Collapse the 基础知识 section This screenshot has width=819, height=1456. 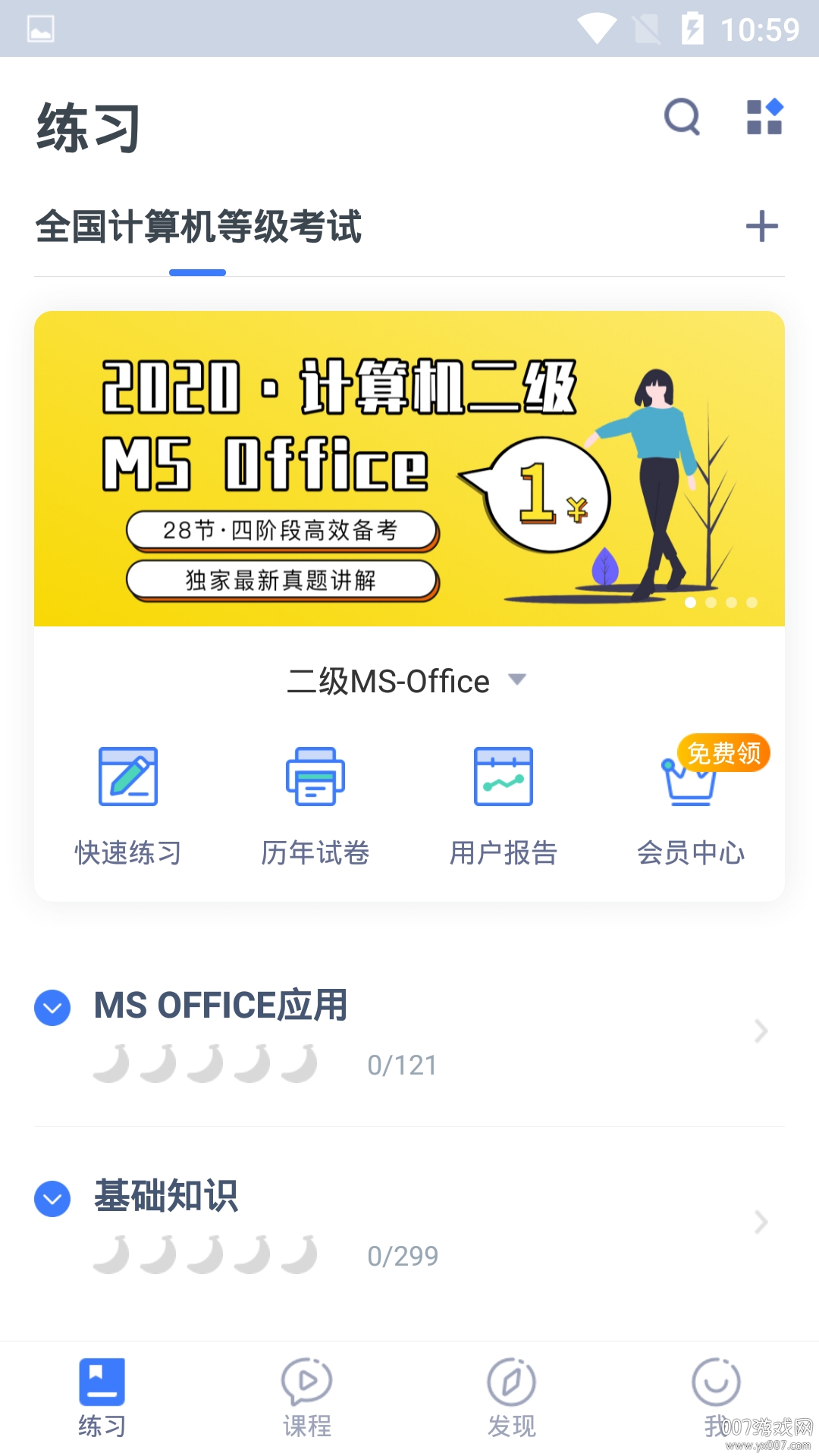point(51,1198)
